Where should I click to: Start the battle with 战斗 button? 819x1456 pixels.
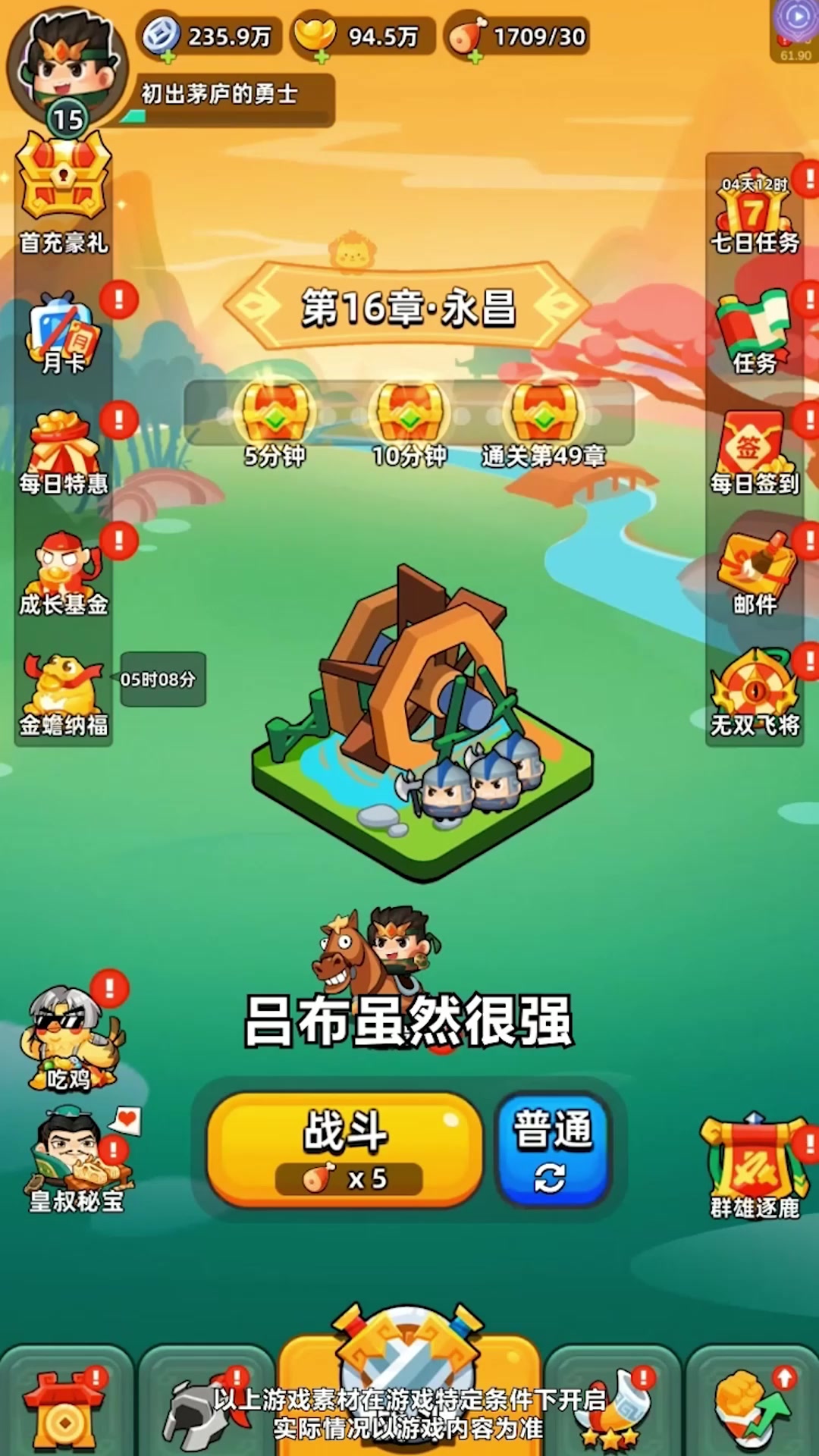(x=345, y=1150)
